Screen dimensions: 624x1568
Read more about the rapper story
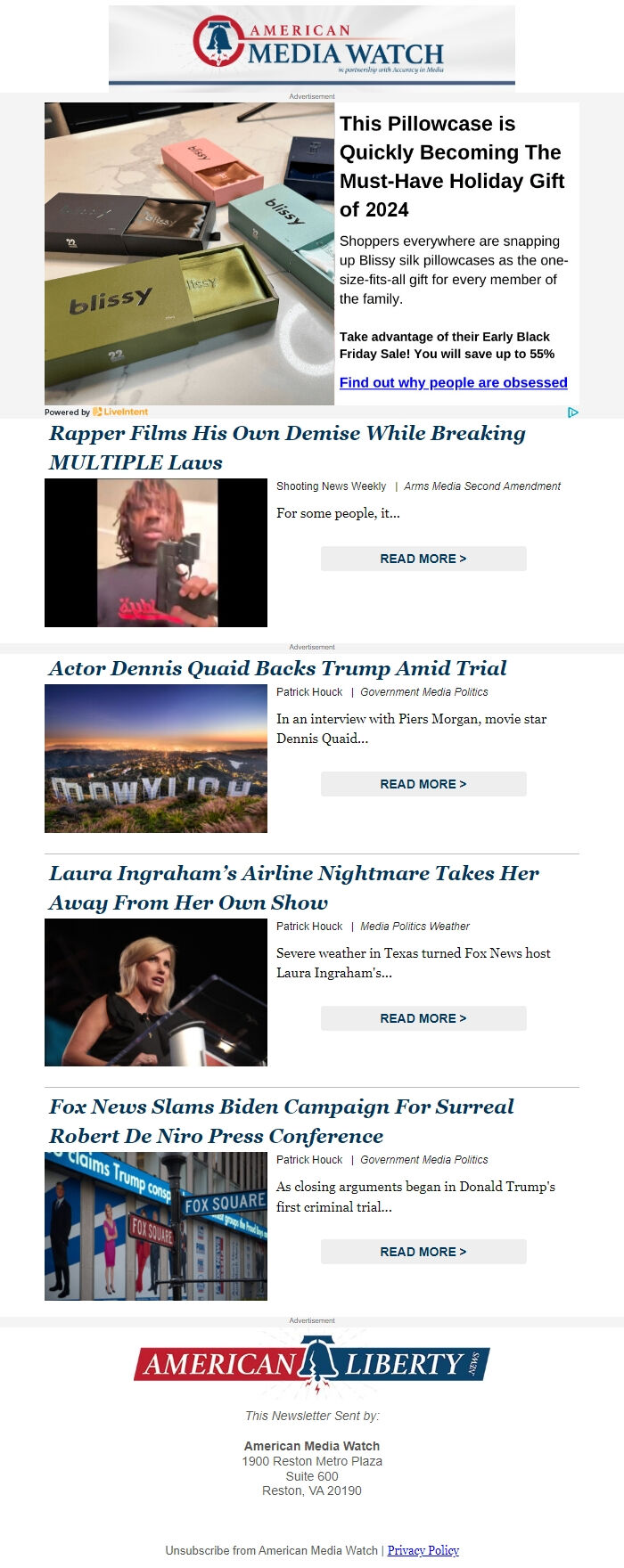423,559
